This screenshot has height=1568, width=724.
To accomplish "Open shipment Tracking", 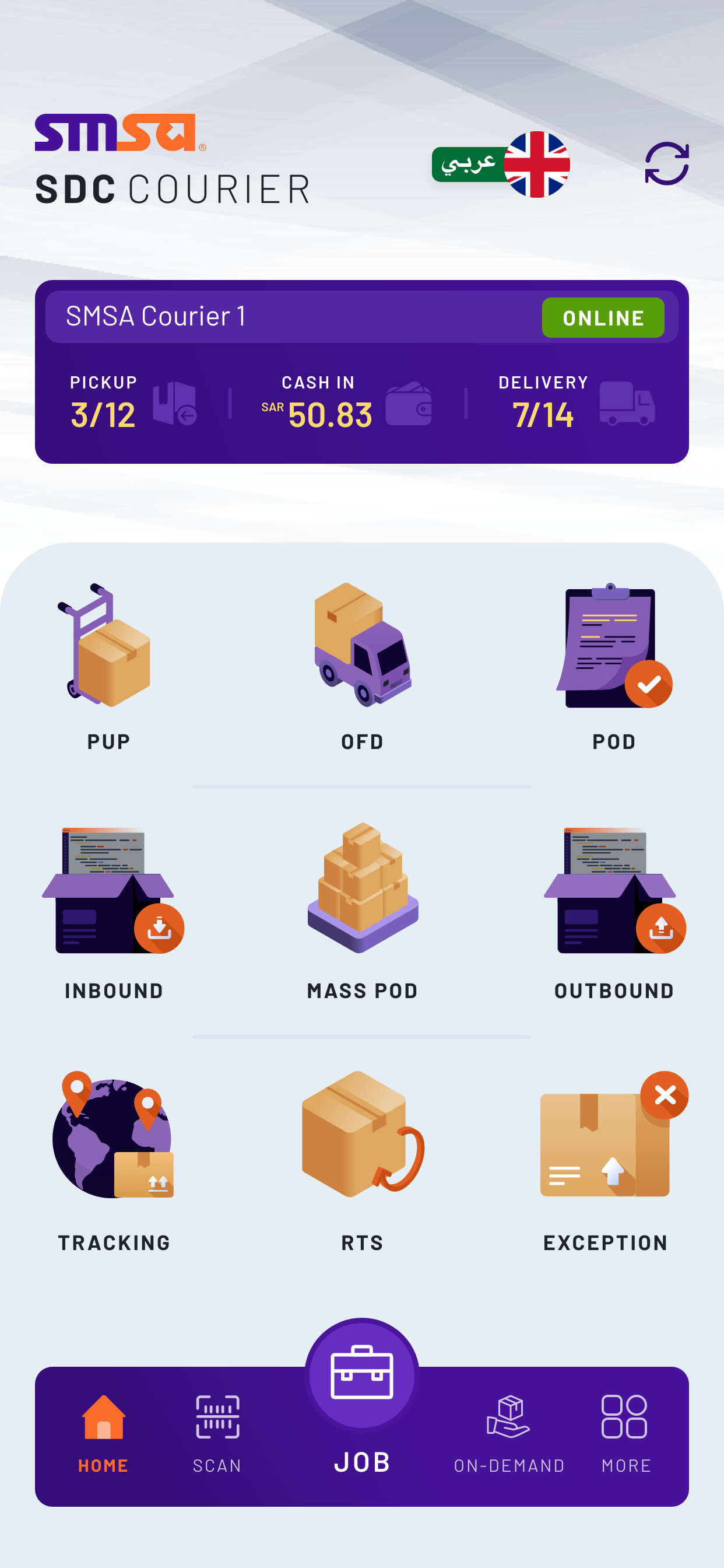I will point(114,1161).
